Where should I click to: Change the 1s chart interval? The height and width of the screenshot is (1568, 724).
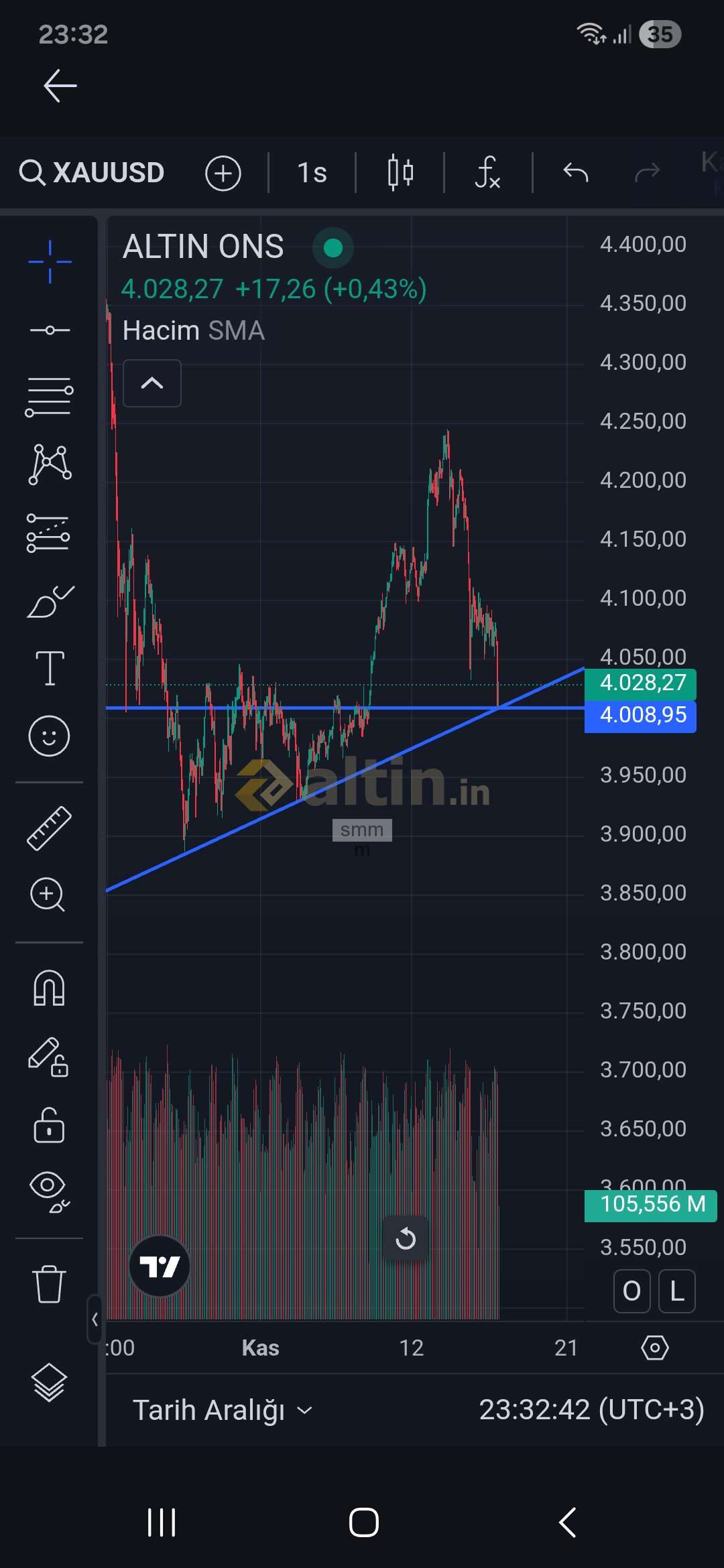point(312,174)
